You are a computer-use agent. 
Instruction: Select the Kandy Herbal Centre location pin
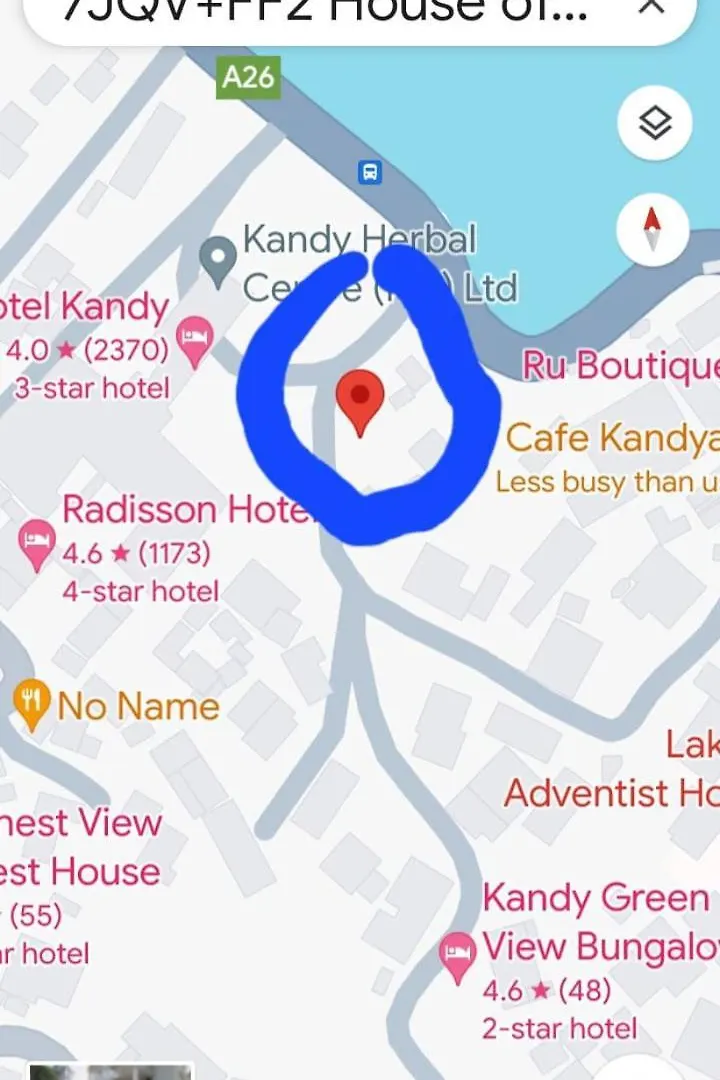[217, 258]
